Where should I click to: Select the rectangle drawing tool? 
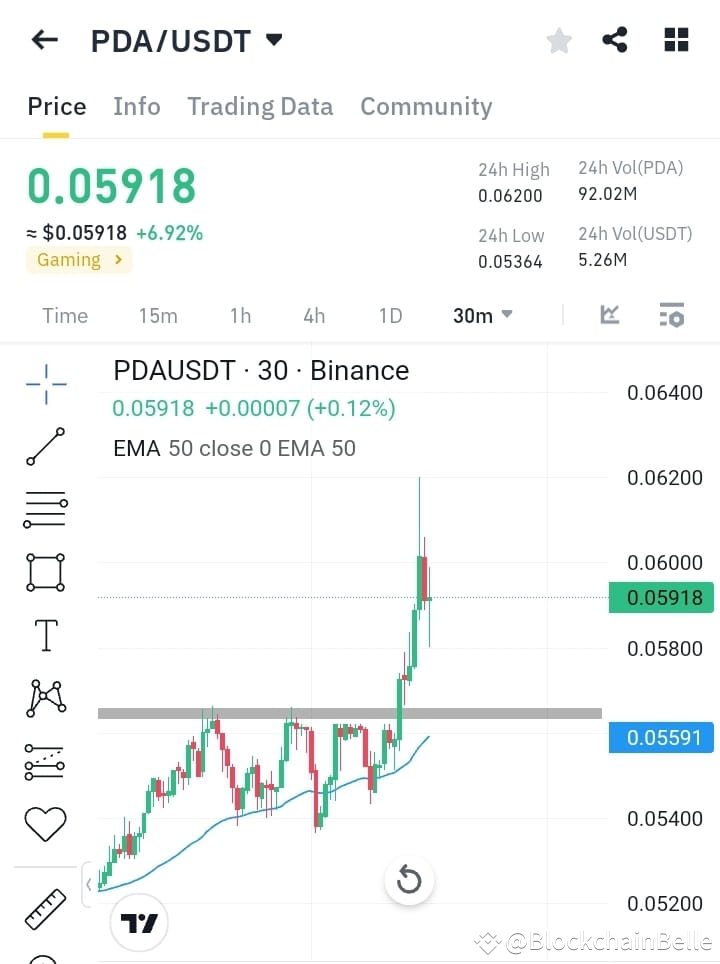44,572
